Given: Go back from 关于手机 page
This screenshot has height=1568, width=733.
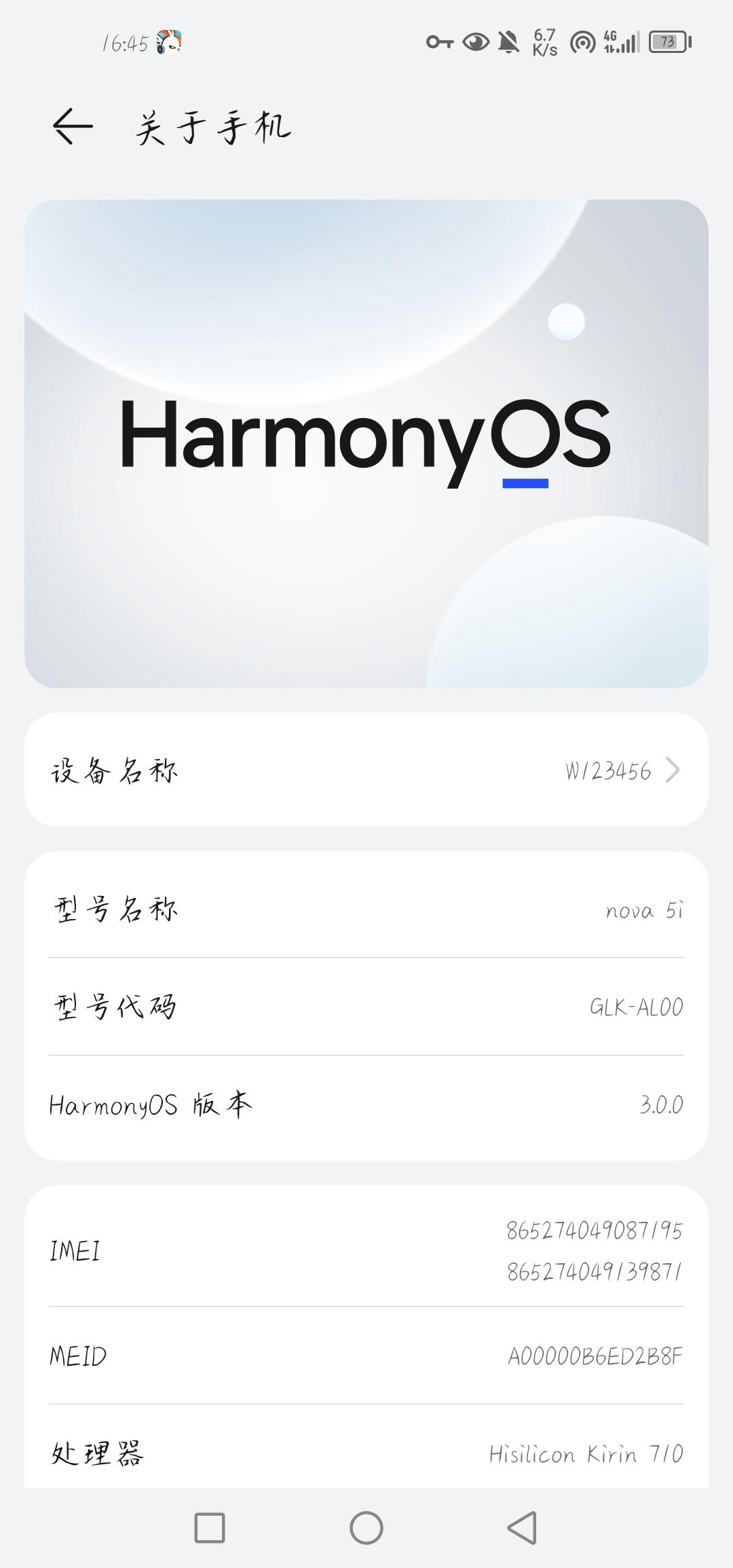Looking at the screenshot, I should click(73, 126).
